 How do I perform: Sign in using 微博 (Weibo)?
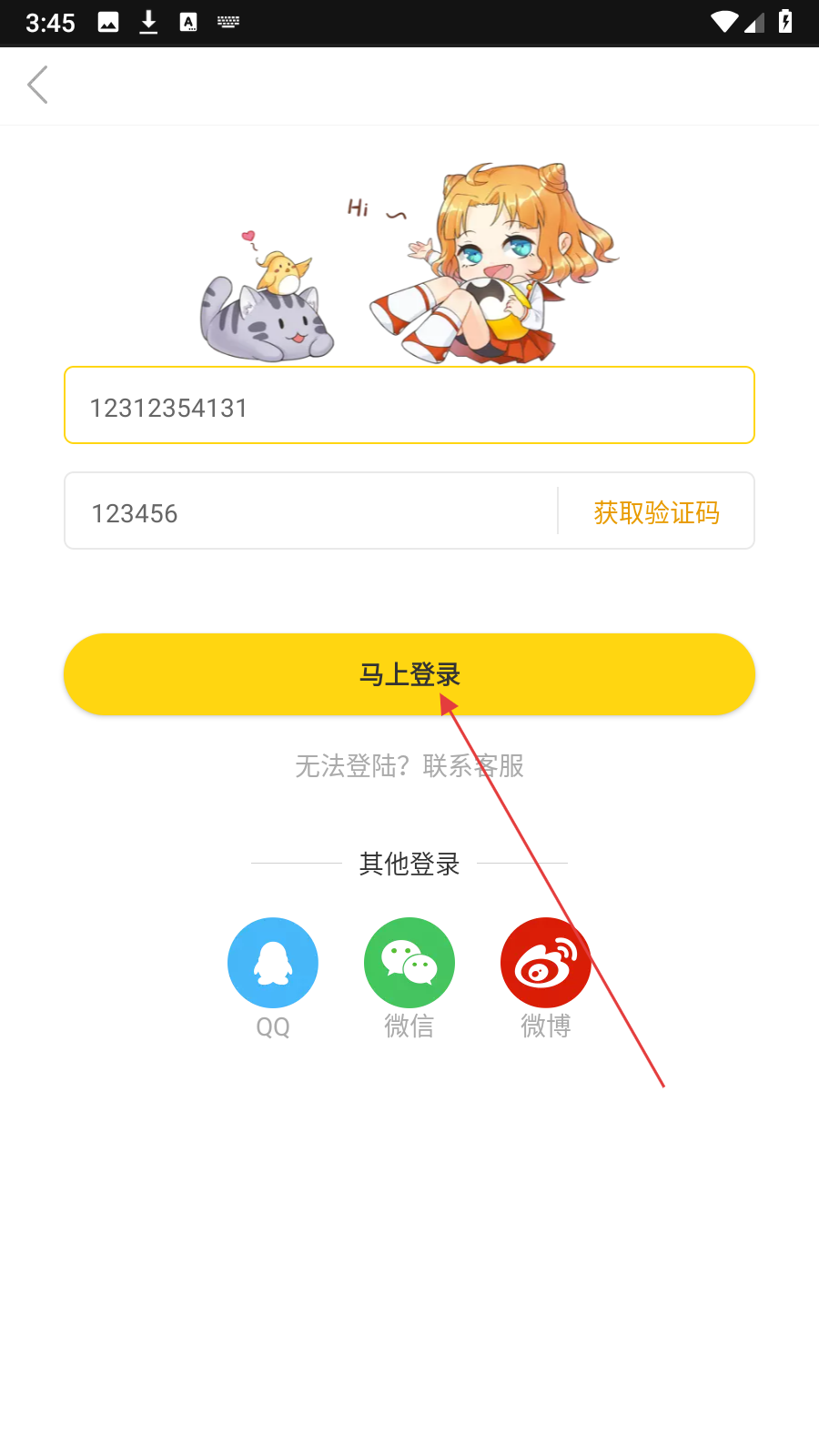coord(545,963)
